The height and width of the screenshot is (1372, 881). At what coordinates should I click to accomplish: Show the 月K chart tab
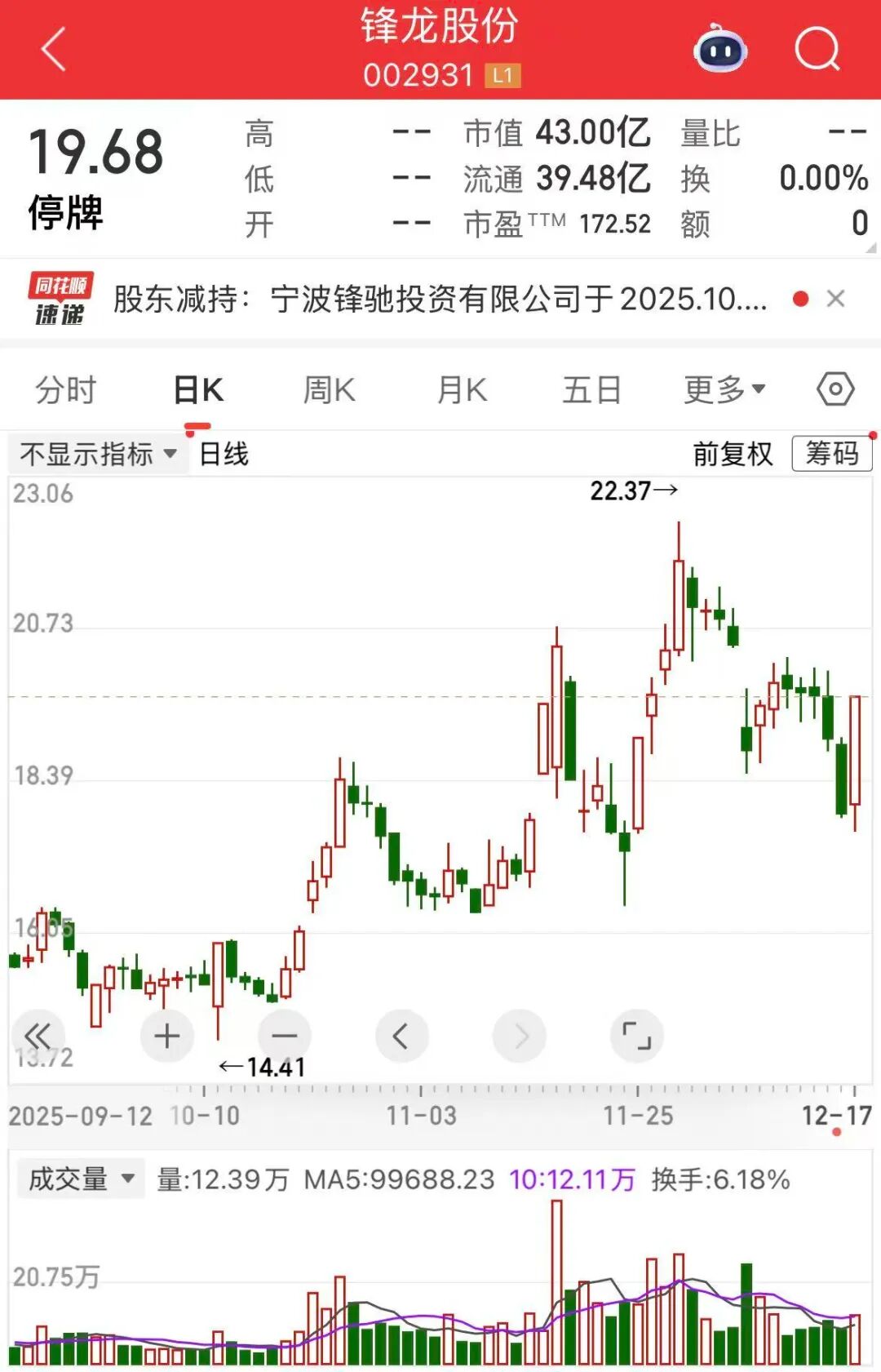pyautogui.click(x=462, y=390)
